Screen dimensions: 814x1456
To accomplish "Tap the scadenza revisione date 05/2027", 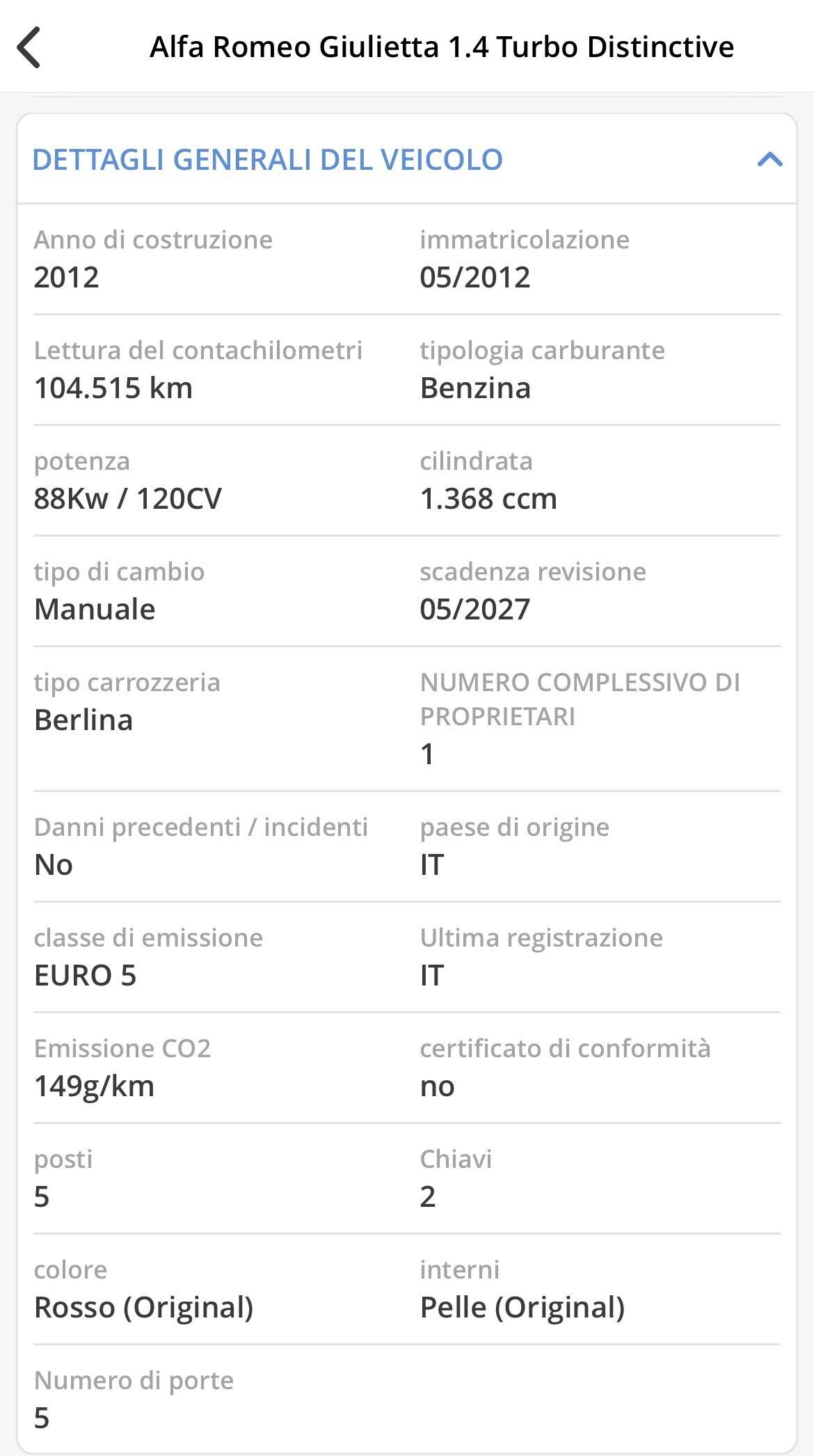I will click(476, 609).
